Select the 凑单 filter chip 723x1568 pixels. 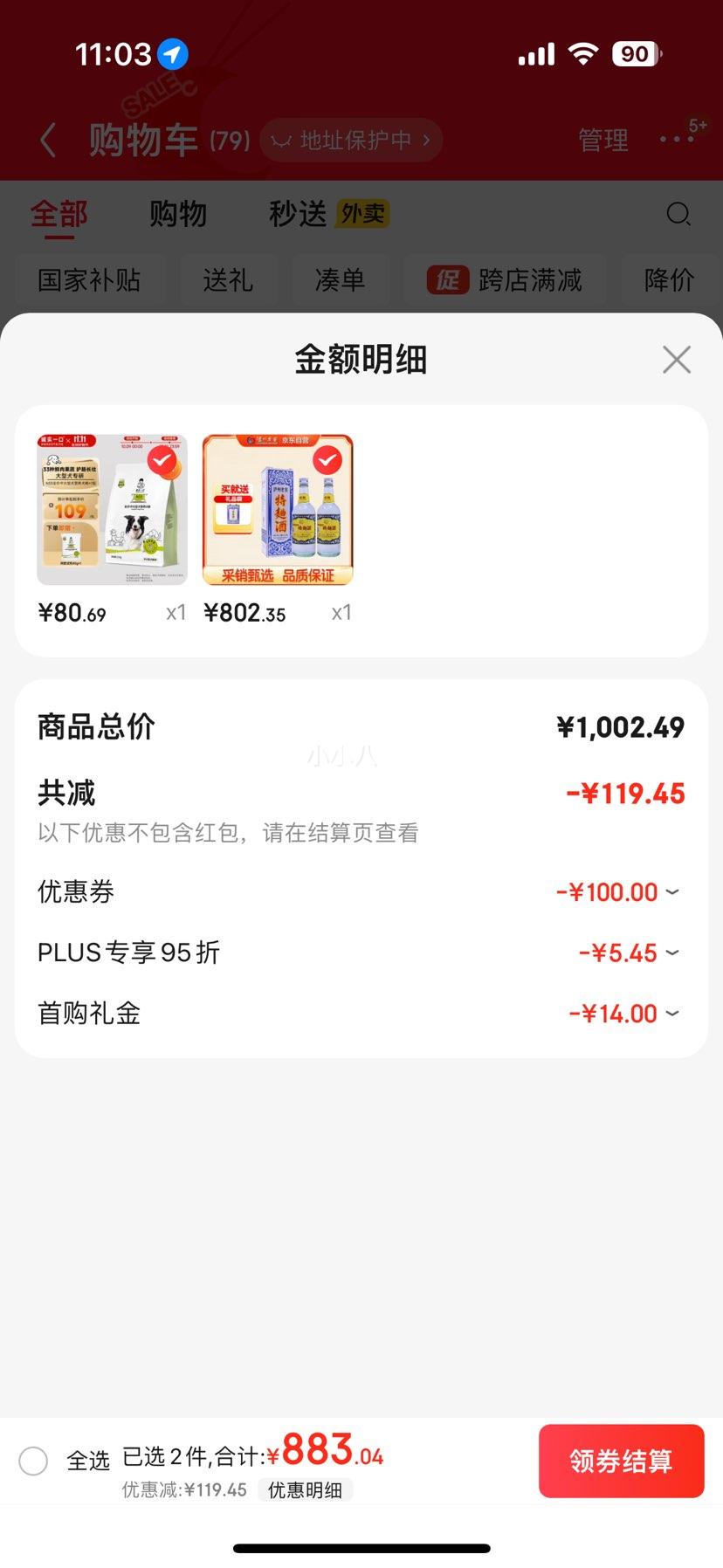[340, 280]
